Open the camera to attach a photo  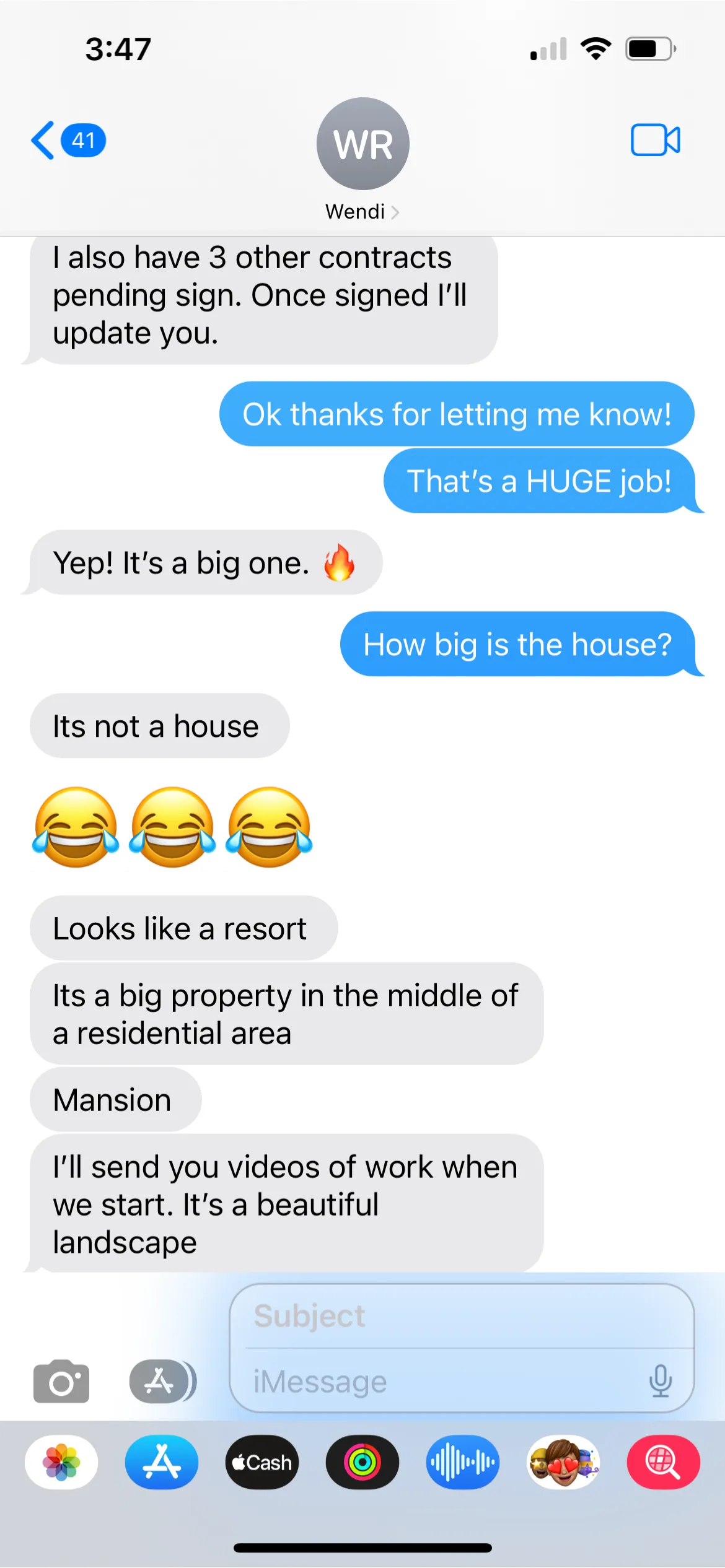click(61, 1381)
